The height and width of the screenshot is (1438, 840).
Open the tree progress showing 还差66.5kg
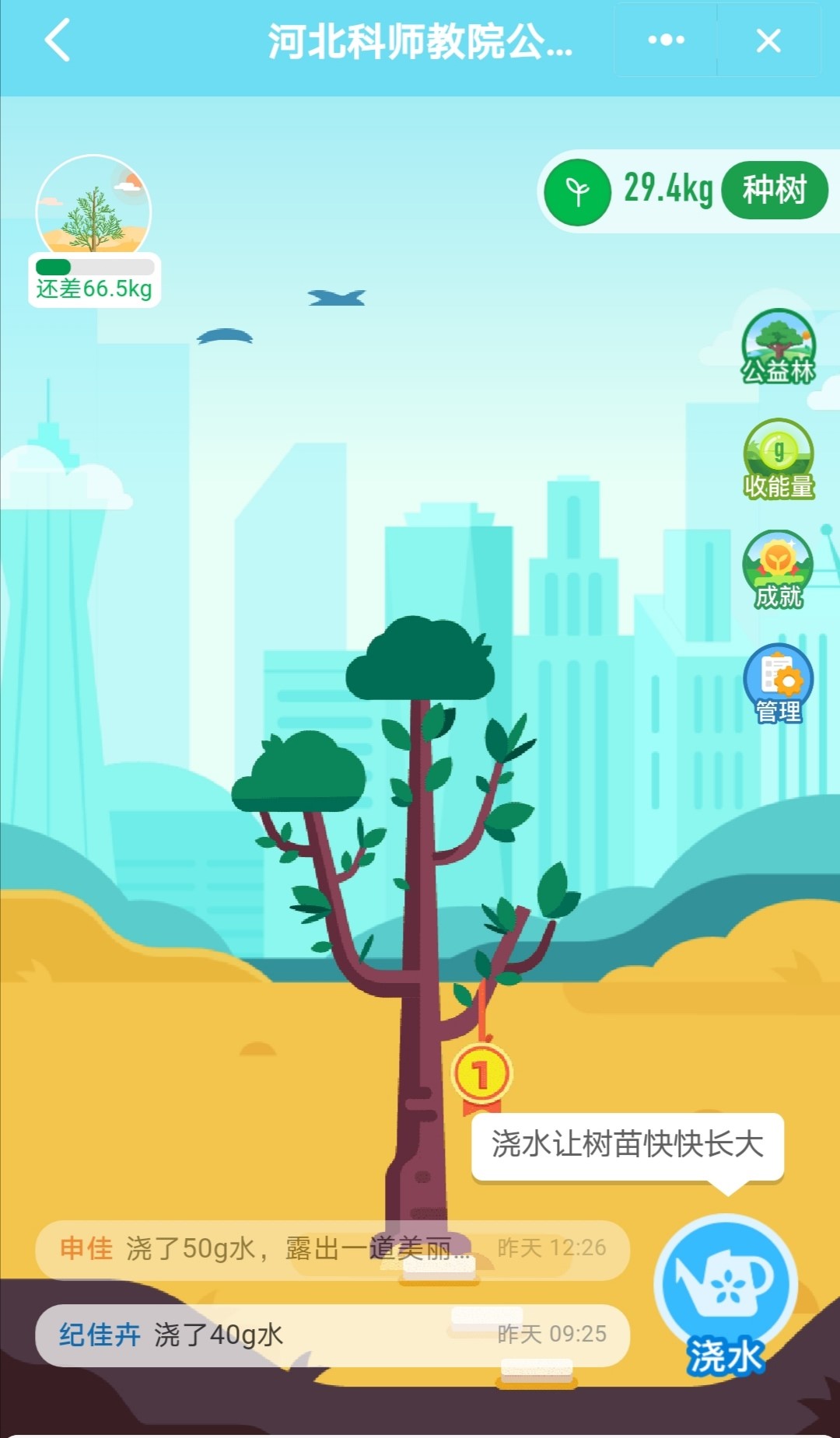(94, 229)
